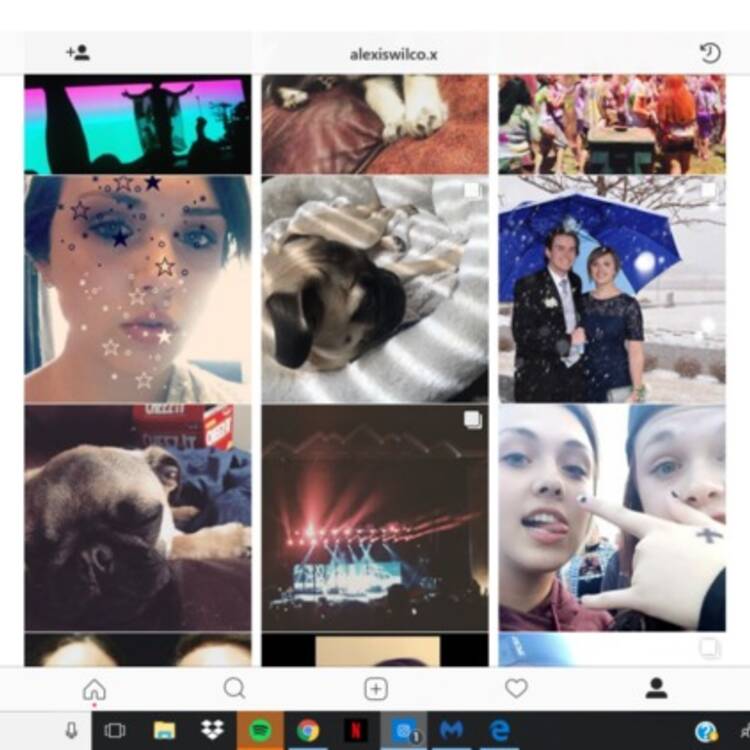
Task: Open the discover people icon
Action: (77, 53)
